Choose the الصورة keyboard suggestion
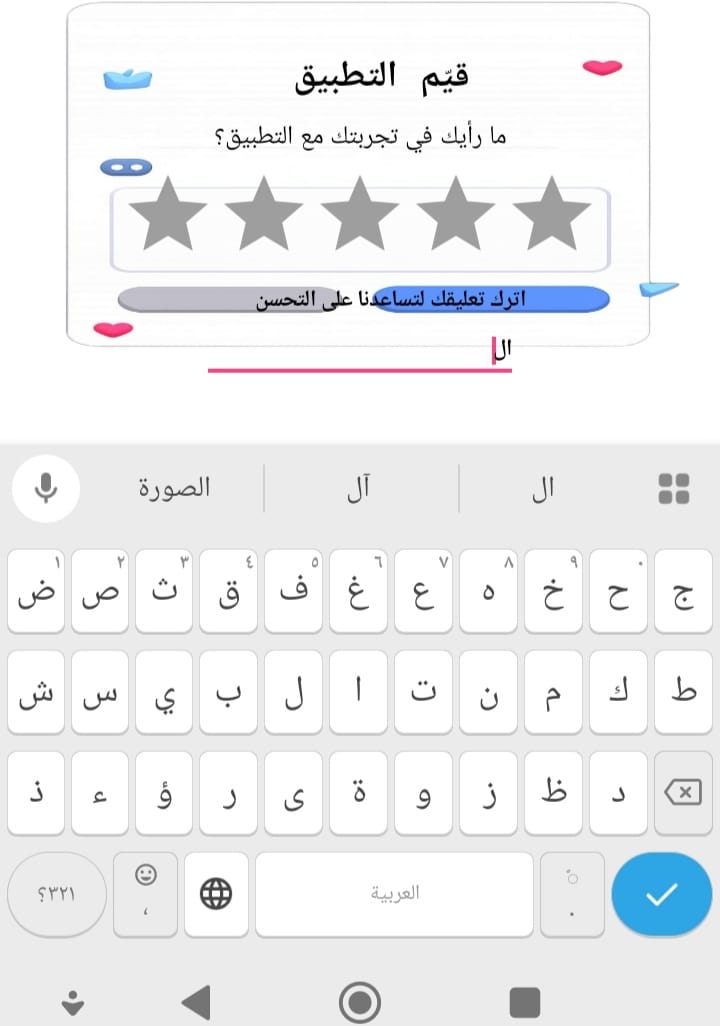The height and width of the screenshot is (1026, 720). tap(174, 489)
